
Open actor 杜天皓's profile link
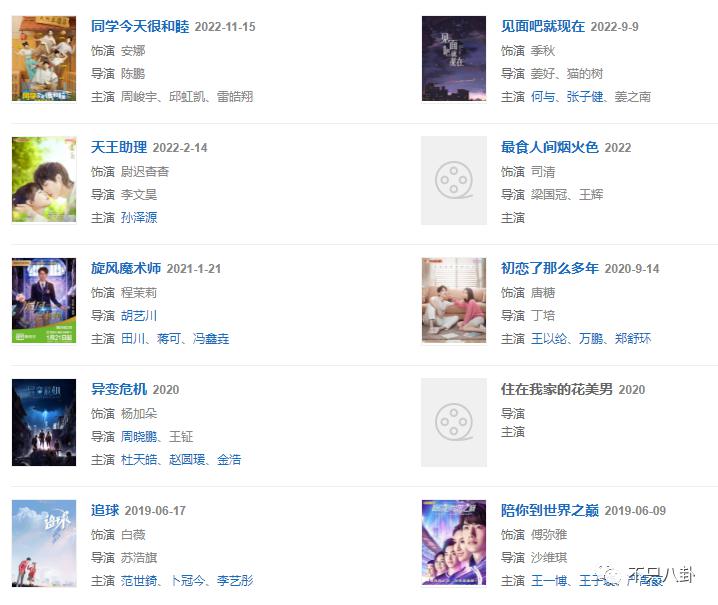click(138, 460)
